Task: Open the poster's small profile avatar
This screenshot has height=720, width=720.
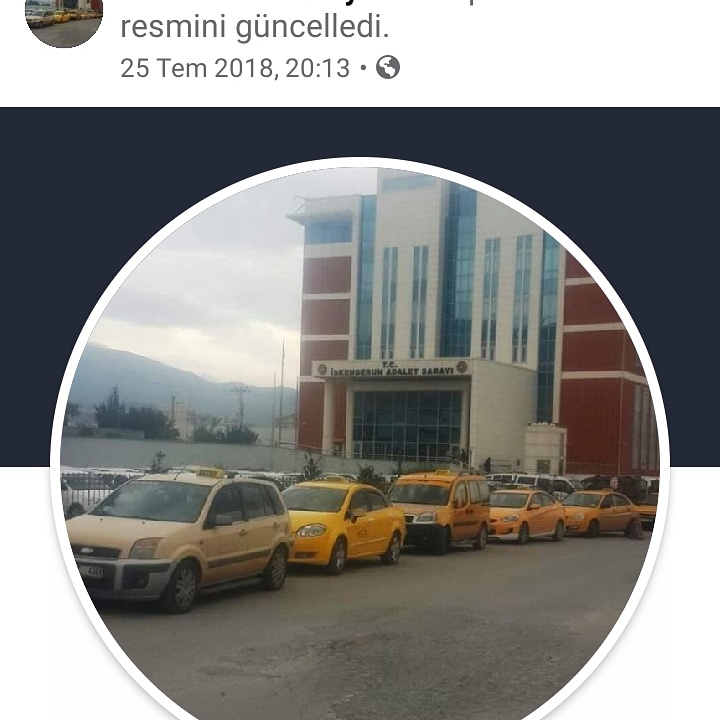Action: click(64, 20)
